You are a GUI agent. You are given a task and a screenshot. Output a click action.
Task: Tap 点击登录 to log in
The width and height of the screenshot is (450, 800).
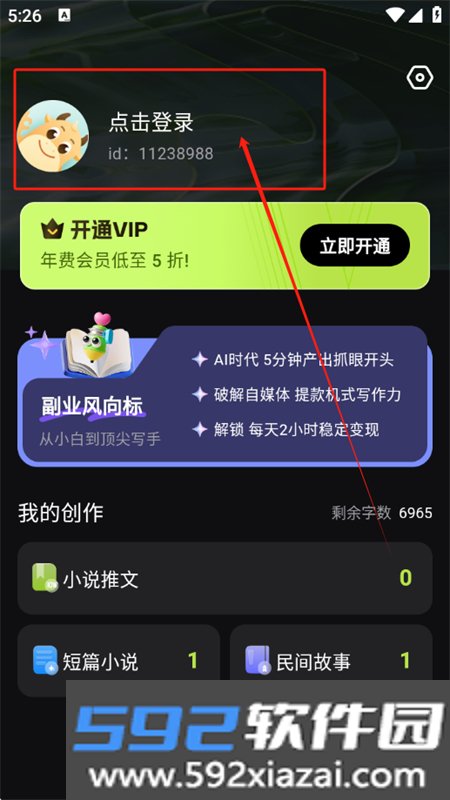[x=151, y=123]
